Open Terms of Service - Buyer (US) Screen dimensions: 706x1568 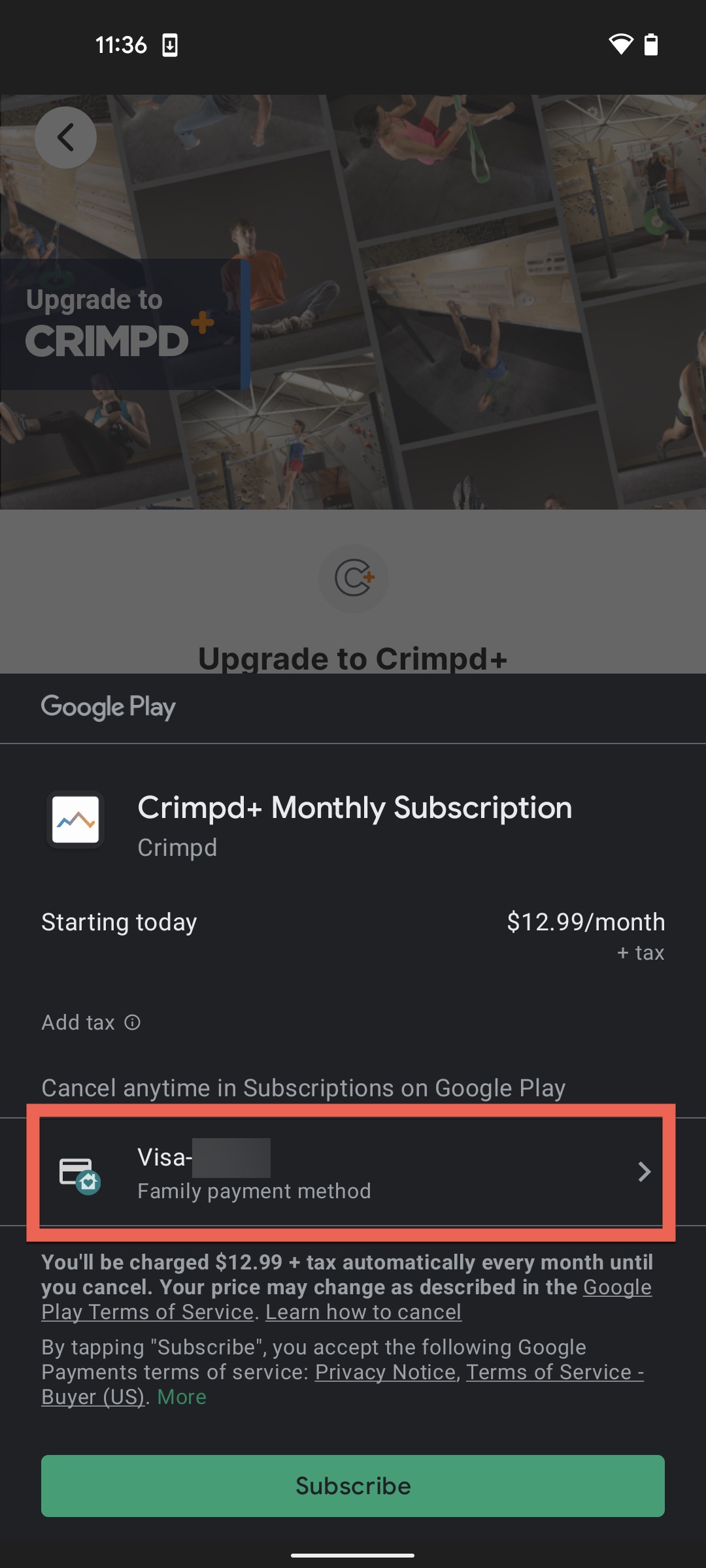(554, 1372)
